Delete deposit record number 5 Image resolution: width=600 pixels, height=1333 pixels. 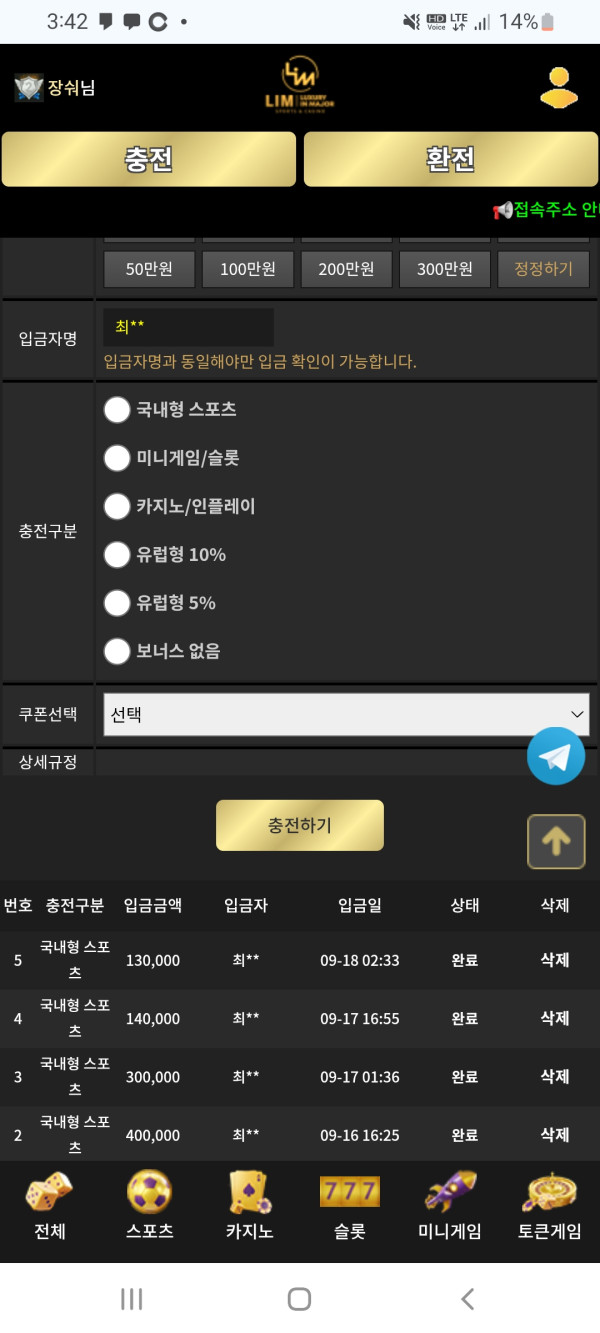pyautogui.click(x=555, y=960)
